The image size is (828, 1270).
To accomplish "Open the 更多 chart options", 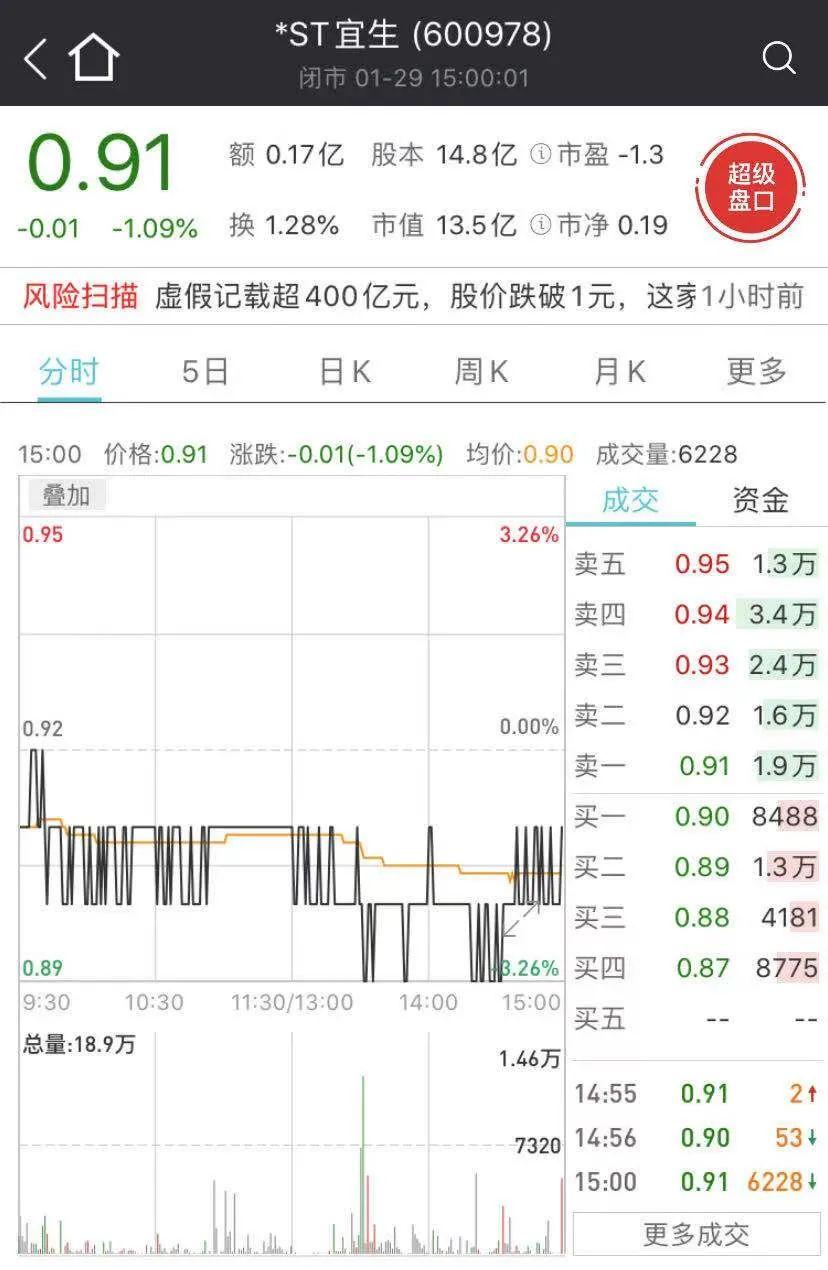I will point(756,372).
